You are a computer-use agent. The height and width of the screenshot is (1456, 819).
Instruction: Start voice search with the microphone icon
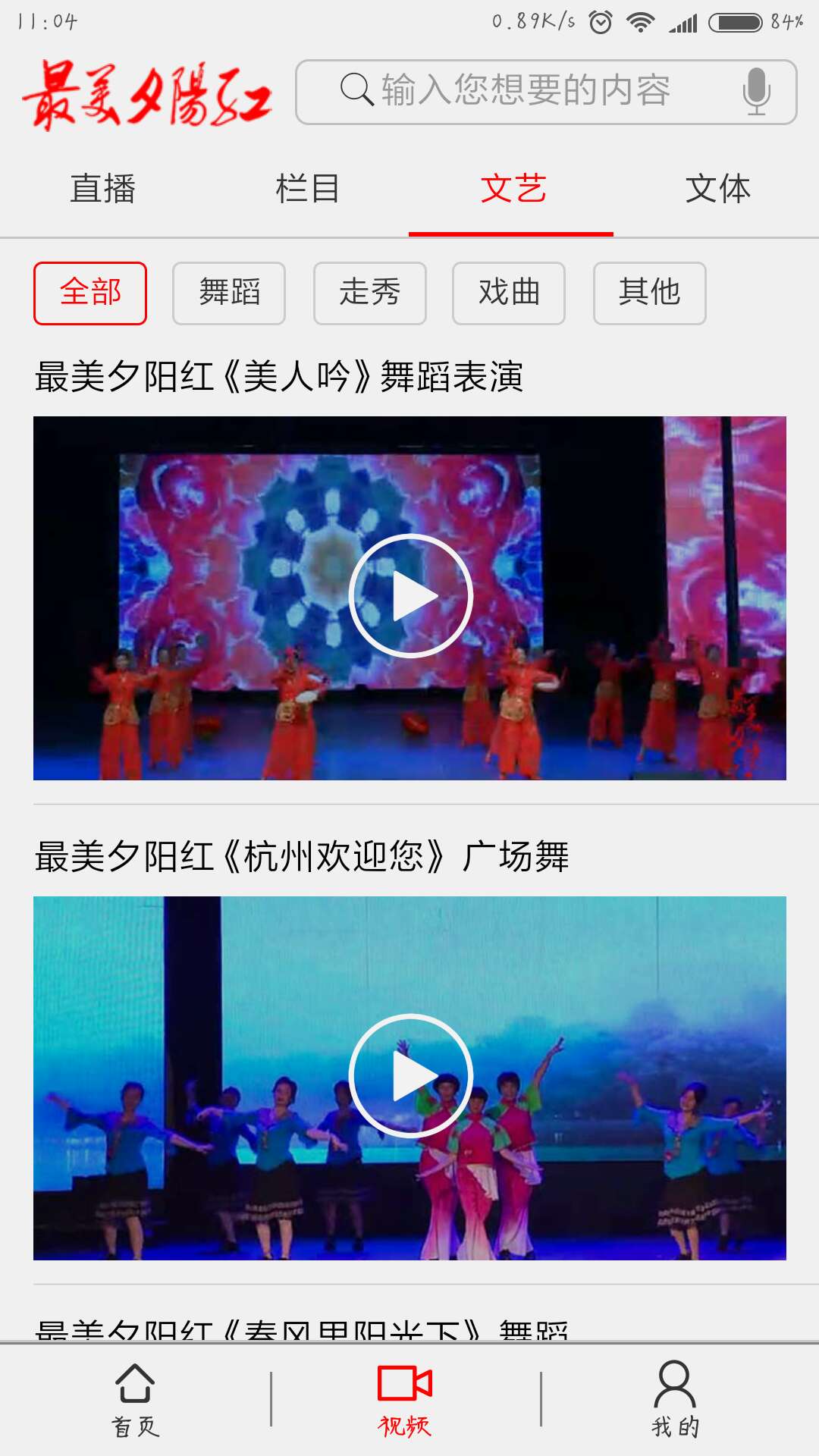[756, 91]
